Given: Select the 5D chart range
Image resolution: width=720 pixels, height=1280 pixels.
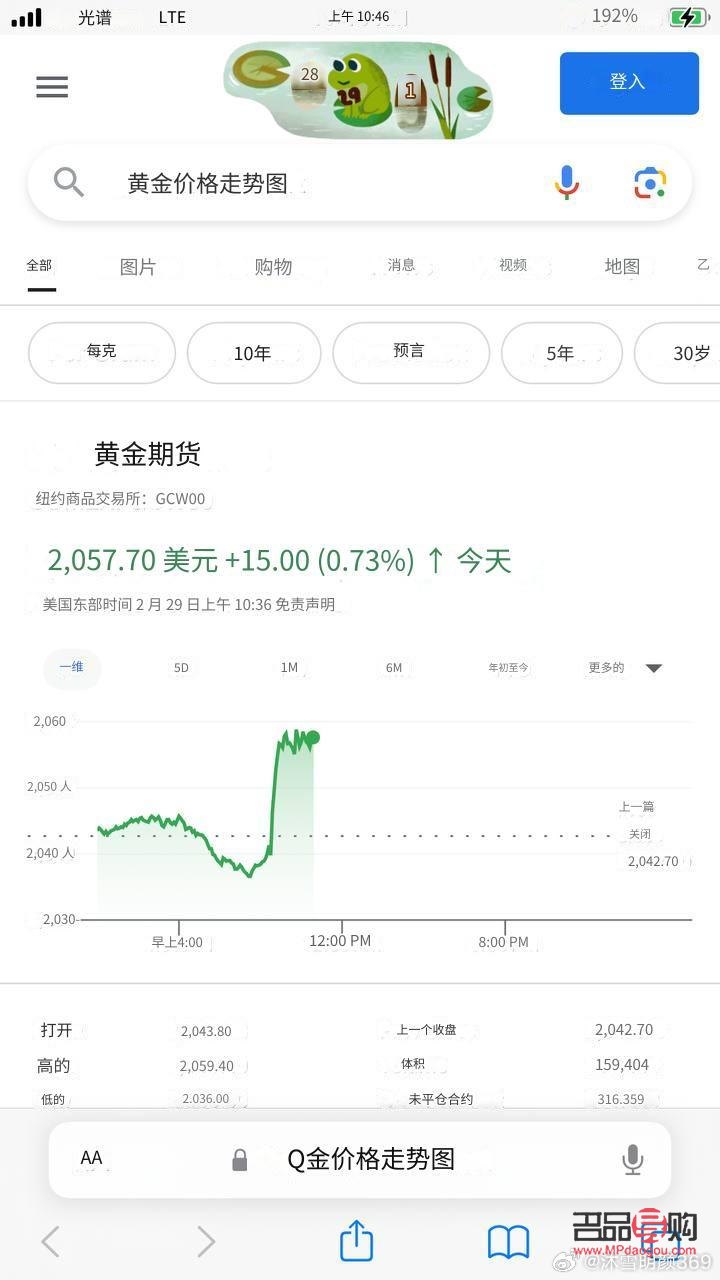Looking at the screenshot, I should (x=181, y=667).
